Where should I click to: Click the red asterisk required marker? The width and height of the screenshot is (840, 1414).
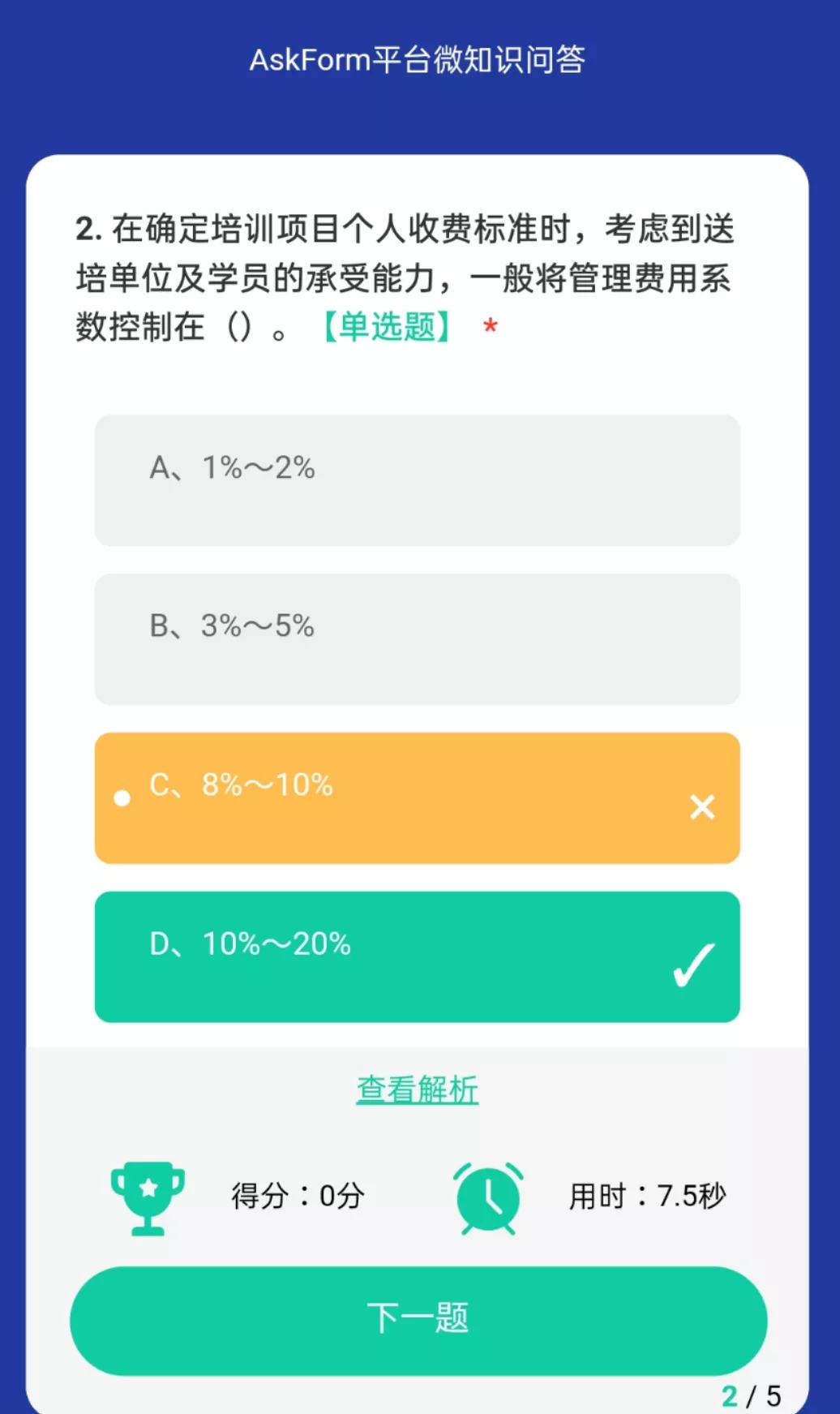pos(490,326)
